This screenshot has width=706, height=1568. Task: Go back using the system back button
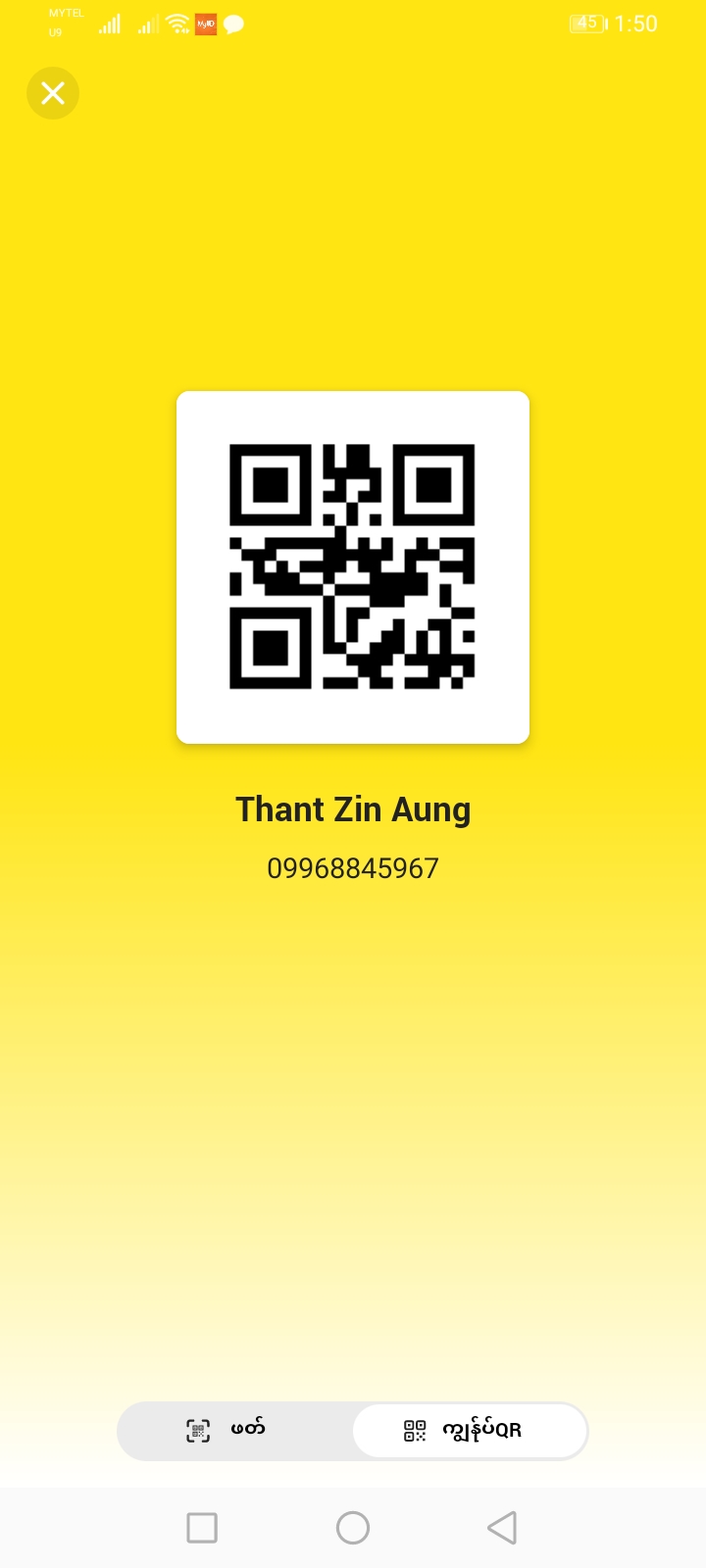tap(501, 1527)
